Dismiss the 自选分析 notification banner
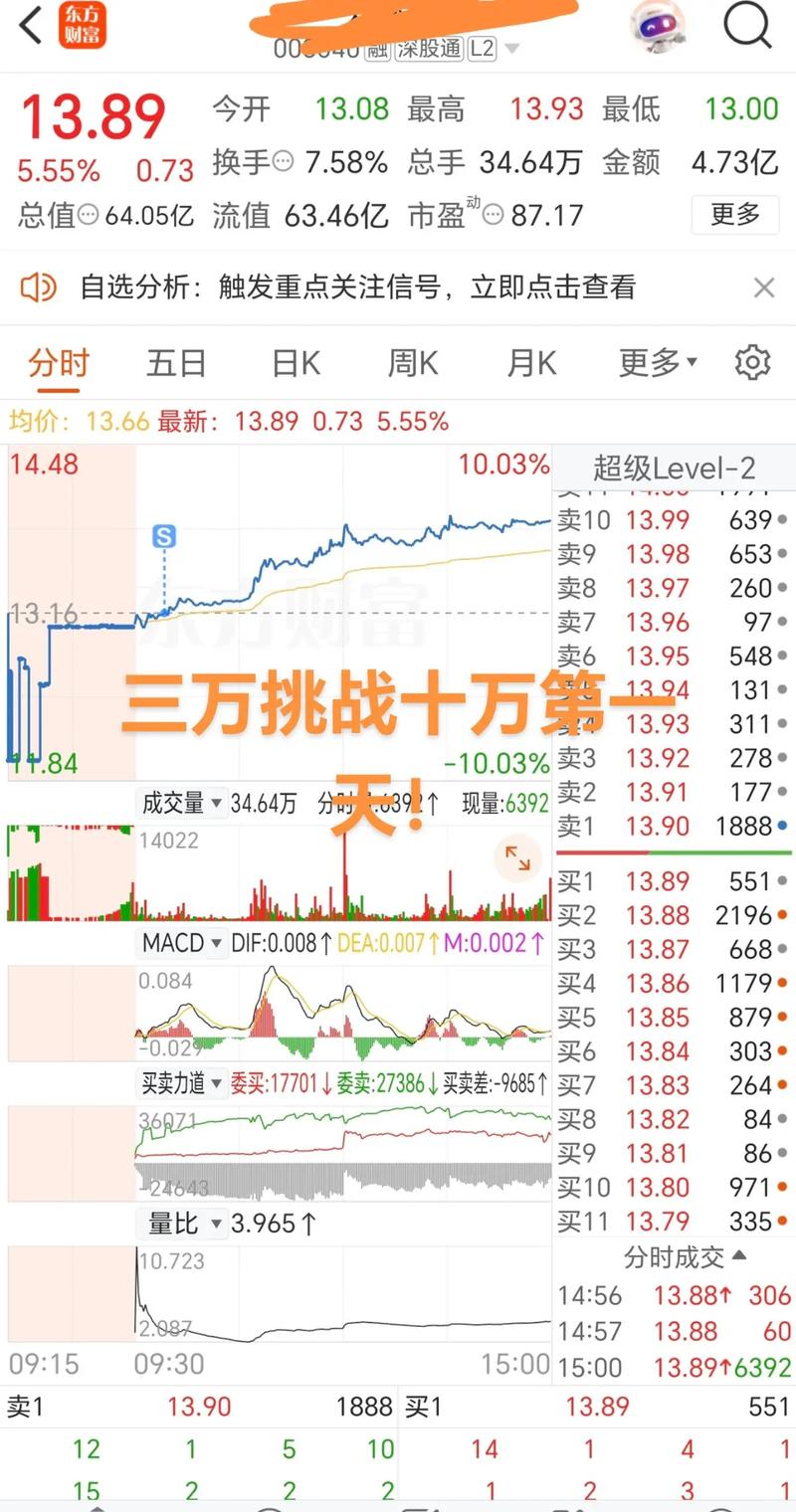Viewport: 796px width, 1512px height. point(764,287)
